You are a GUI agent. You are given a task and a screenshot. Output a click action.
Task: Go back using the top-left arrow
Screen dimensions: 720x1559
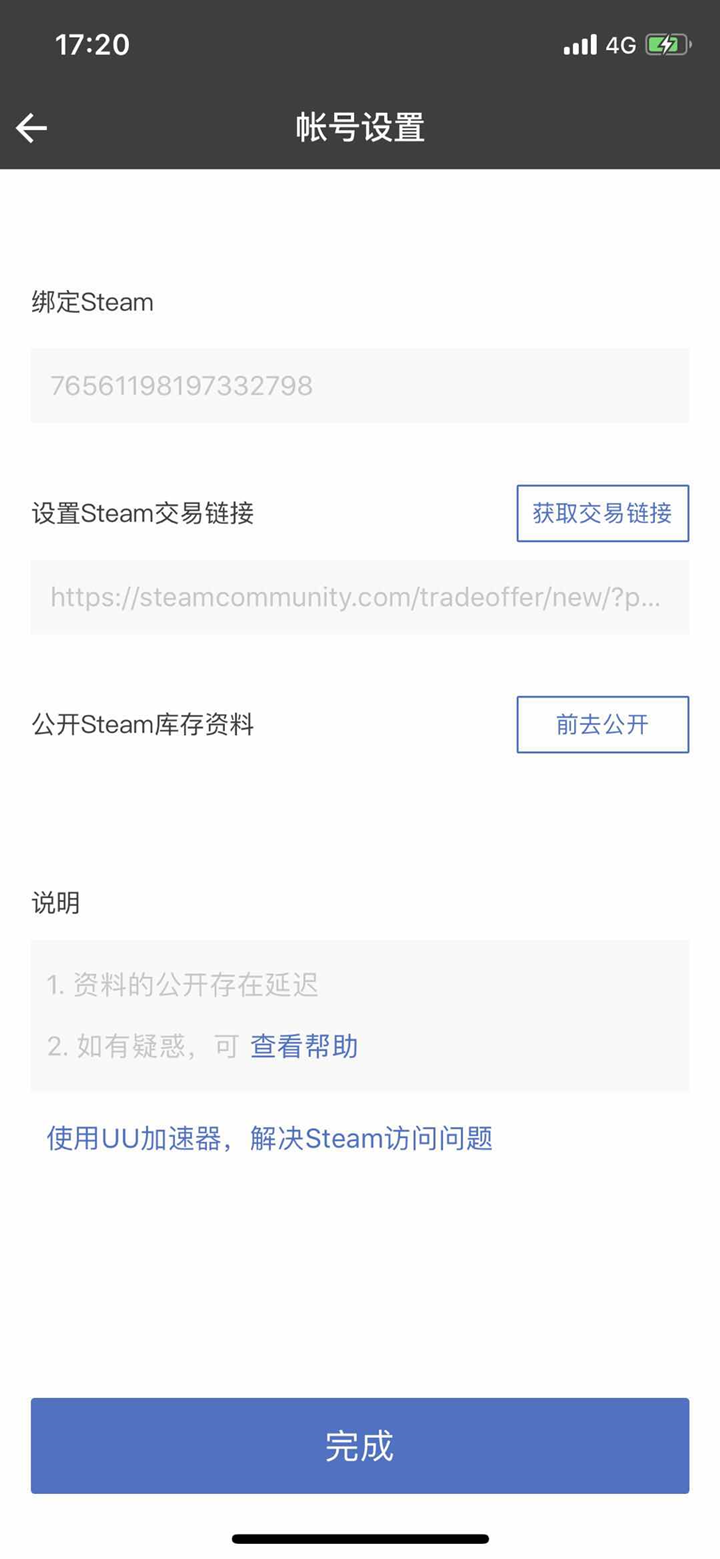tap(31, 128)
